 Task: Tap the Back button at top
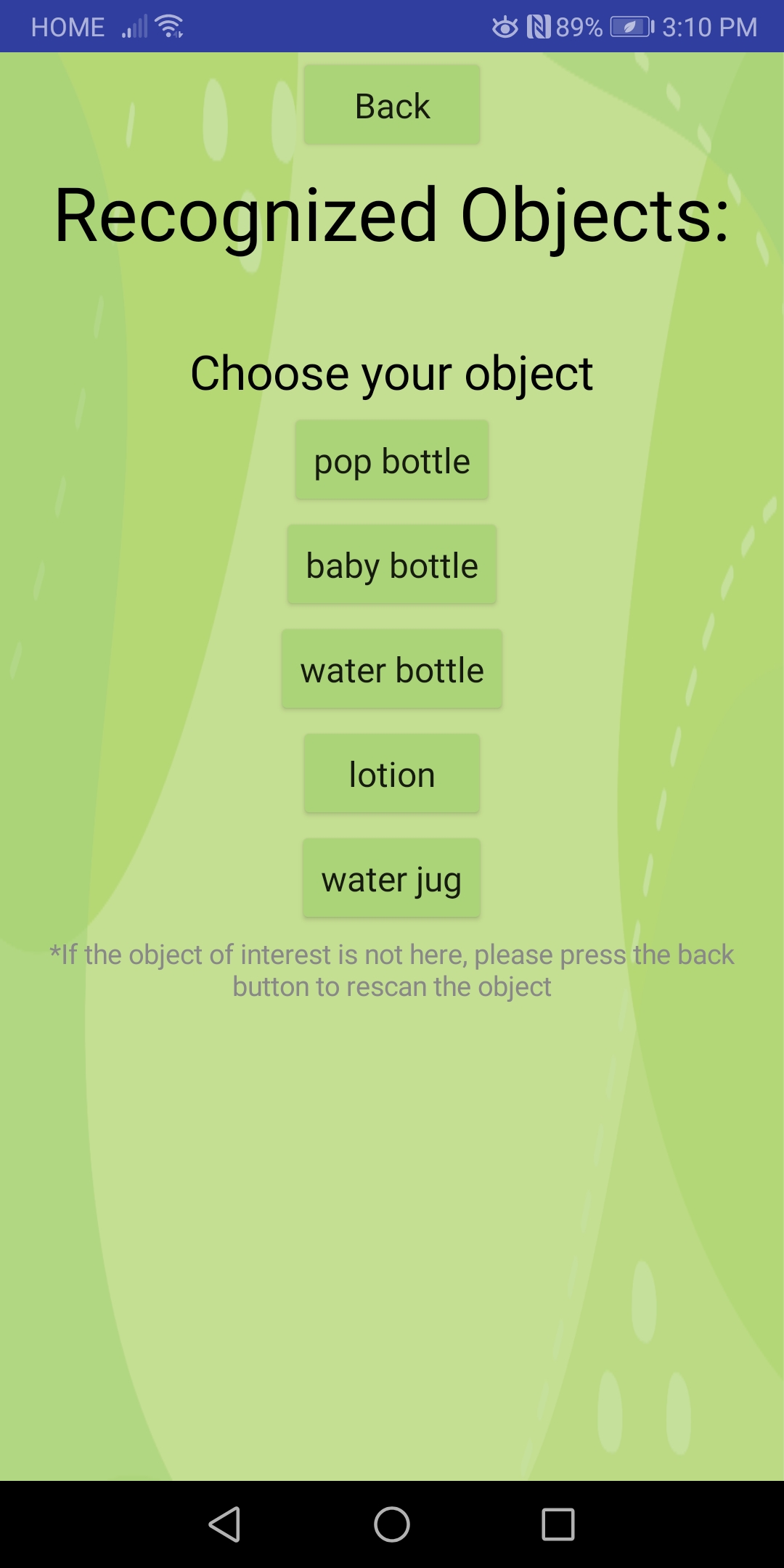pyautogui.click(x=392, y=105)
